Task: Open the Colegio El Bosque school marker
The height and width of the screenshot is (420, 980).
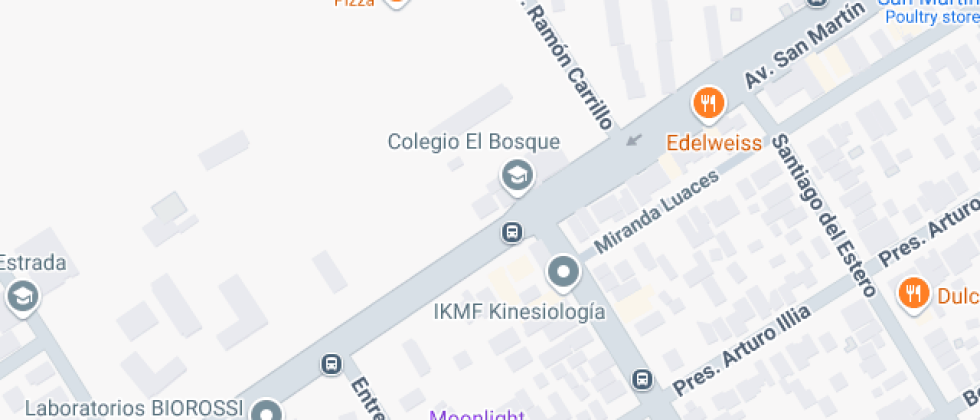Action: [x=516, y=176]
